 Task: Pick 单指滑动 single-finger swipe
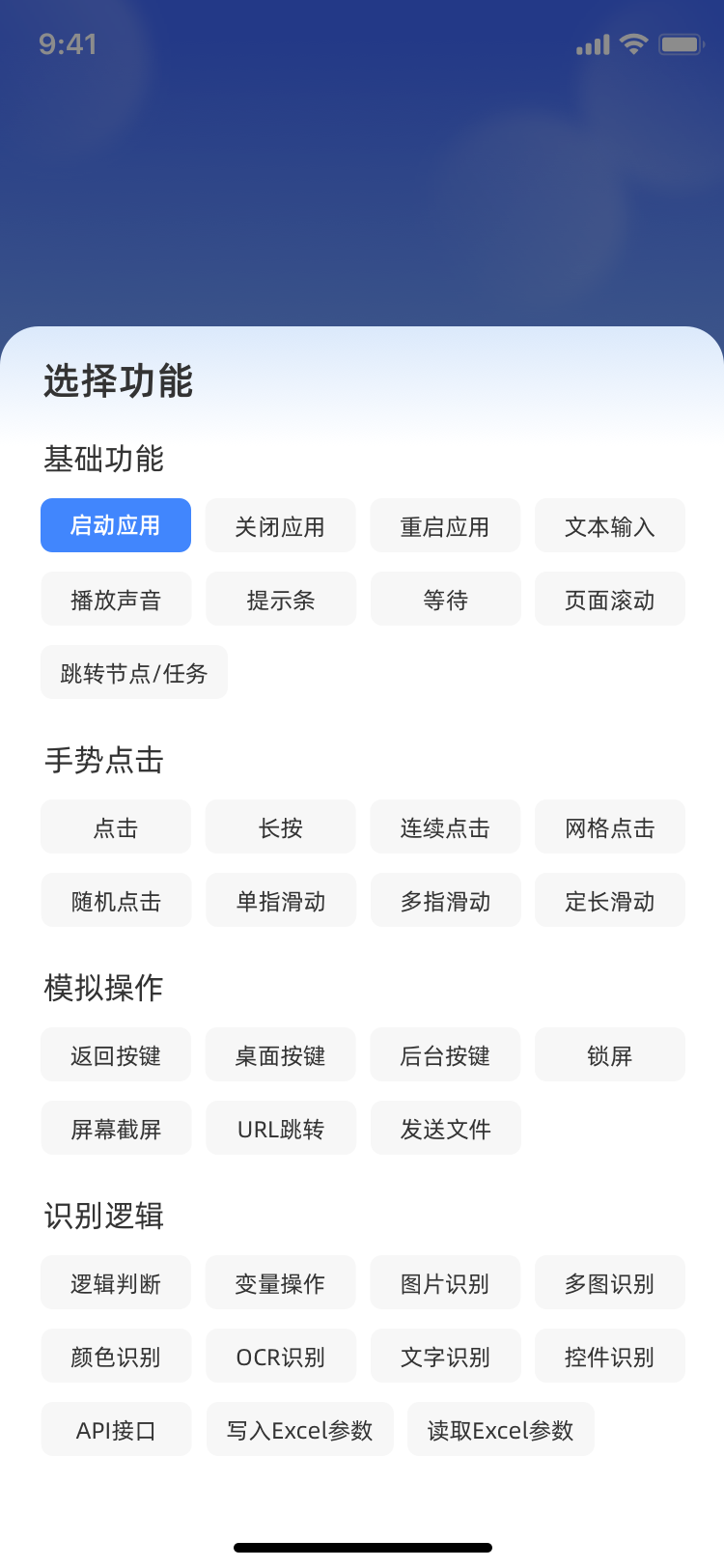click(x=280, y=900)
